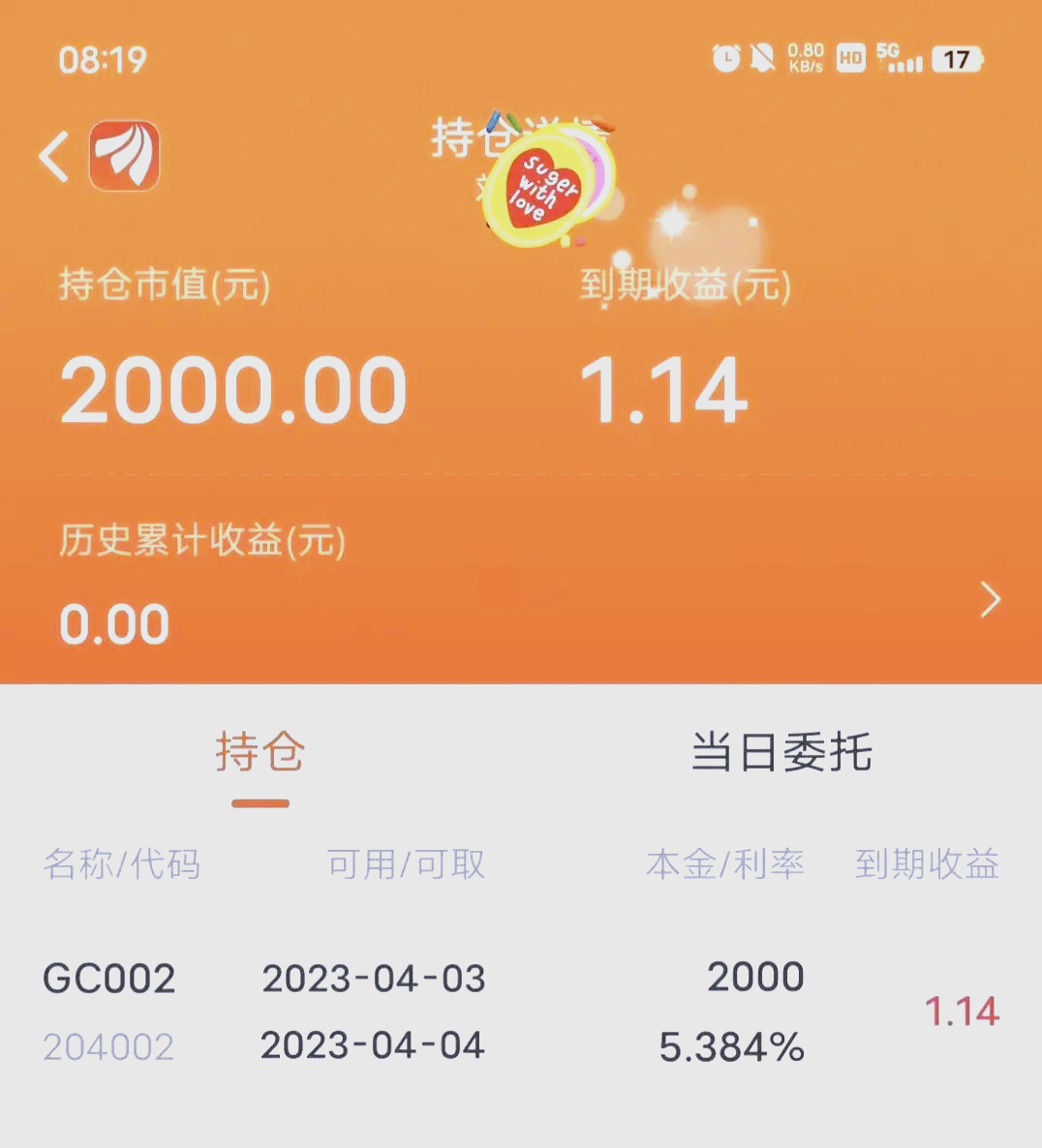The height and width of the screenshot is (1148, 1042).
Task: Tap the interest rate 5.384%
Action: click(x=730, y=1045)
